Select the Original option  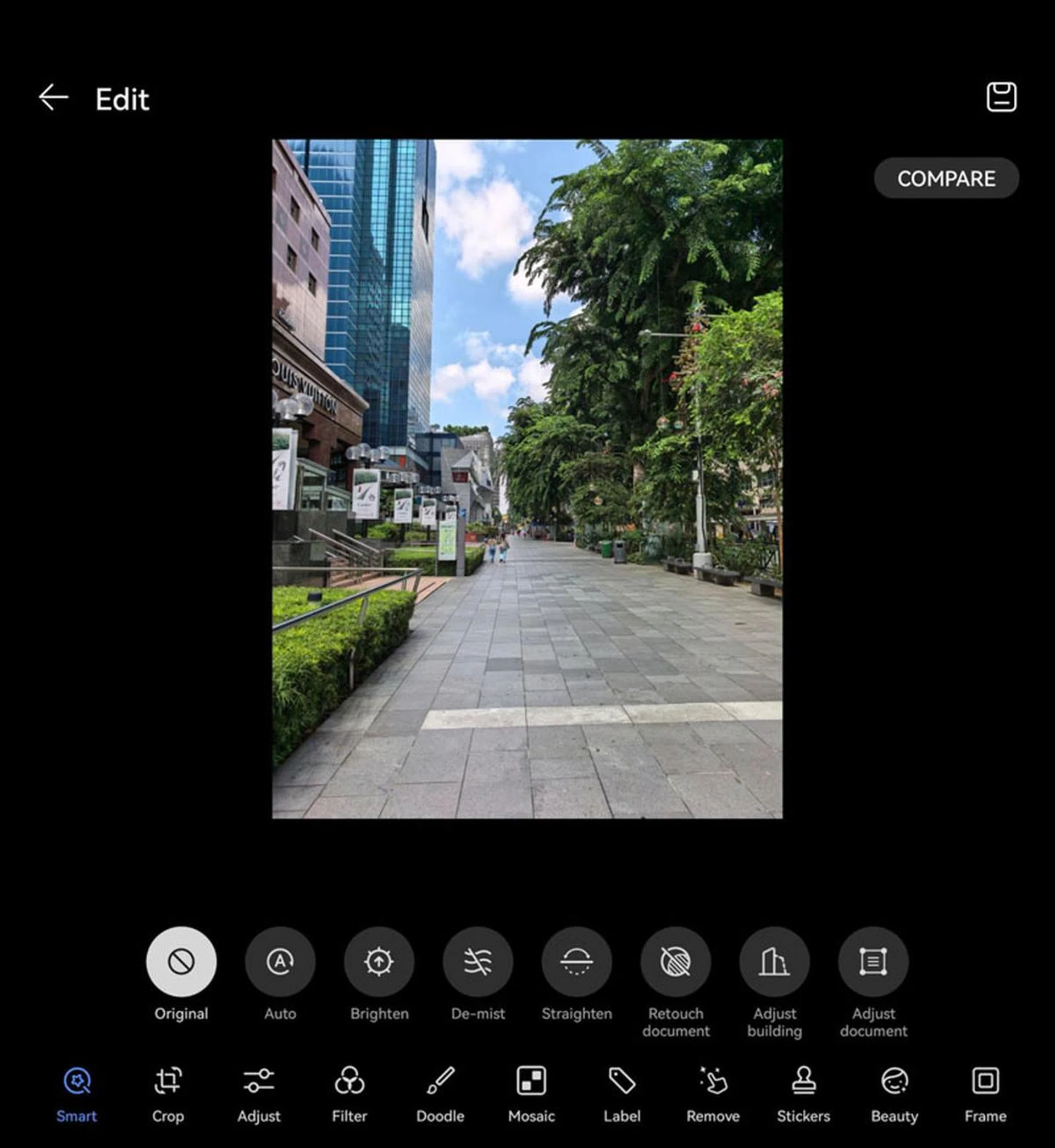[x=181, y=962]
